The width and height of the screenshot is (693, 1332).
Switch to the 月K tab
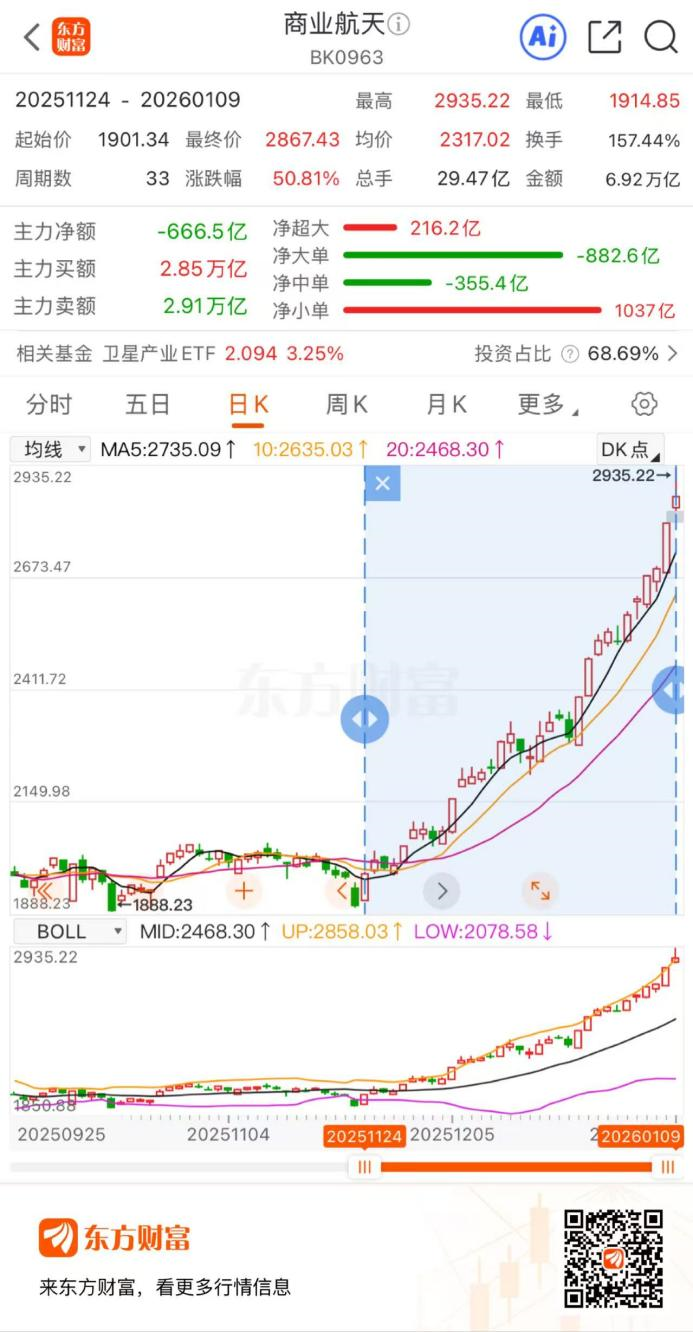446,404
